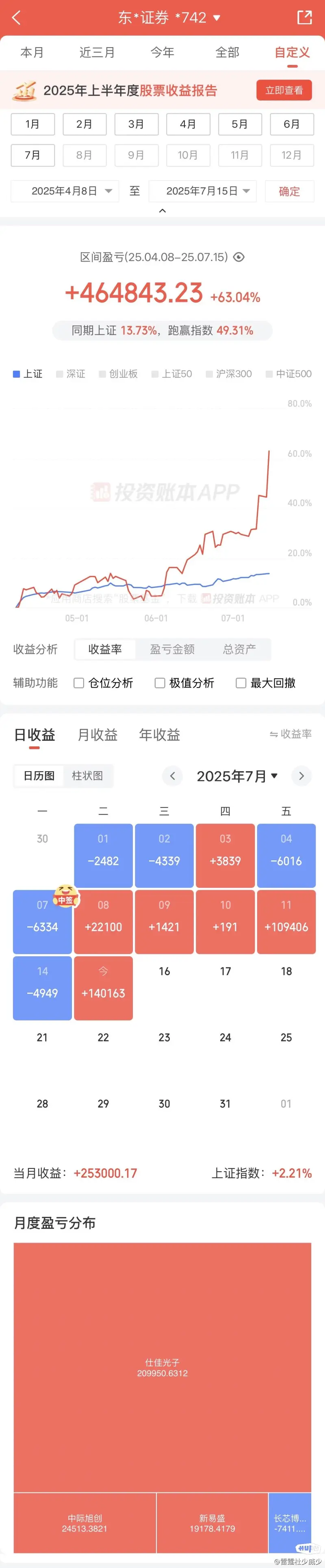Confirm date range with 确定
Image resolution: width=325 pixels, height=1568 pixels.
289,191
